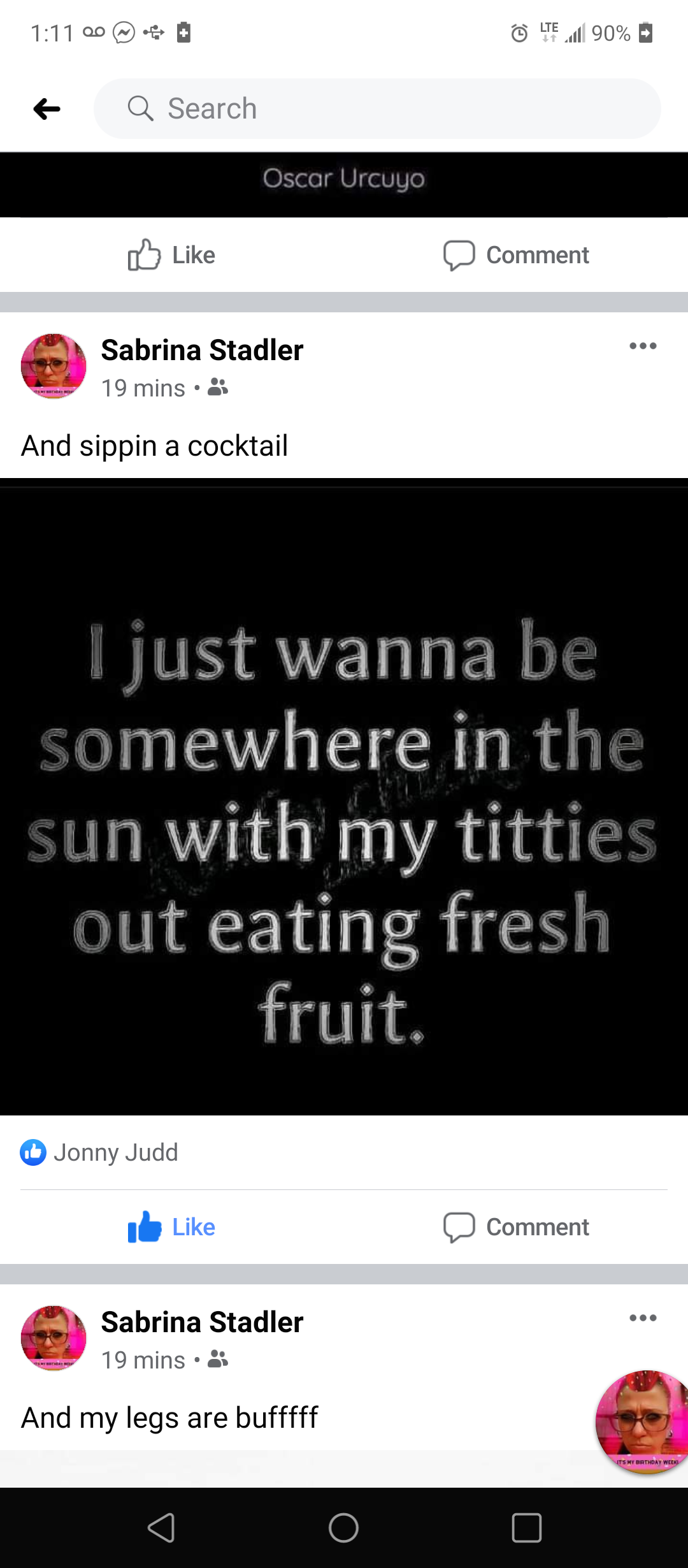
Task: Comment on the sippin a cocktail post
Action: 516,1227
